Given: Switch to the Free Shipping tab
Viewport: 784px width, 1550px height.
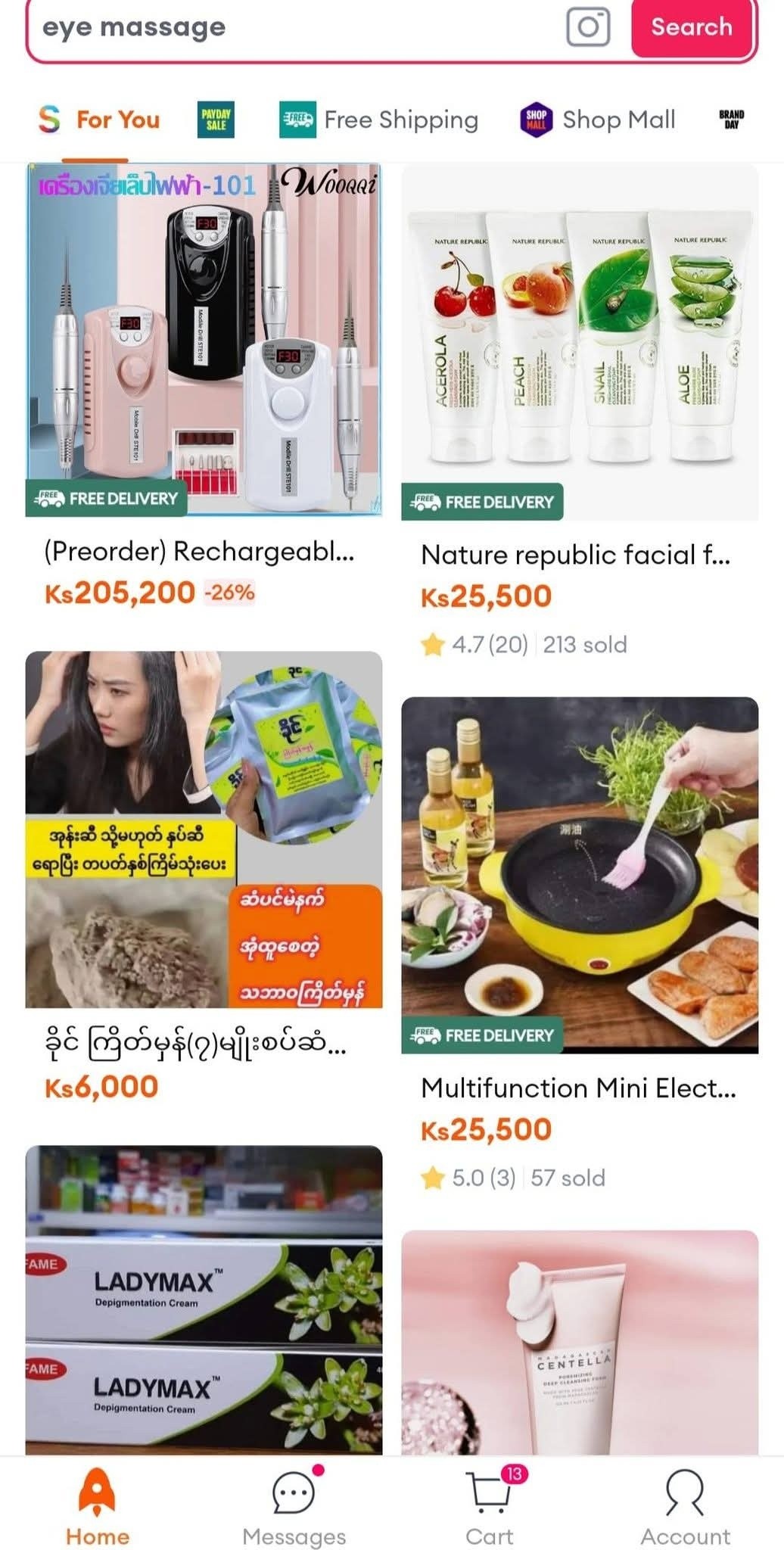Looking at the screenshot, I should (379, 120).
